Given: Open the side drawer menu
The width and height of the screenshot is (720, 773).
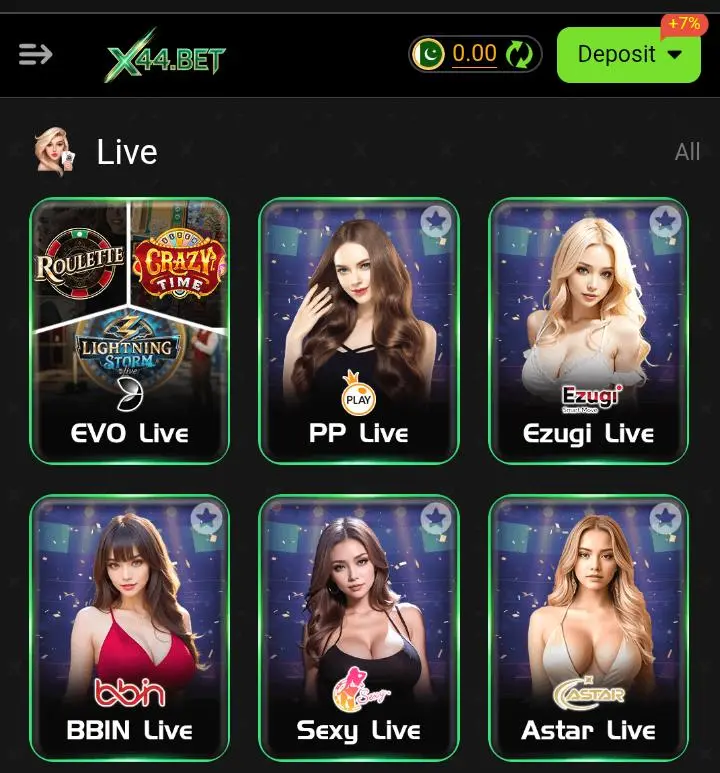Looking at the screenshot, I should click(x=36, y=54).
